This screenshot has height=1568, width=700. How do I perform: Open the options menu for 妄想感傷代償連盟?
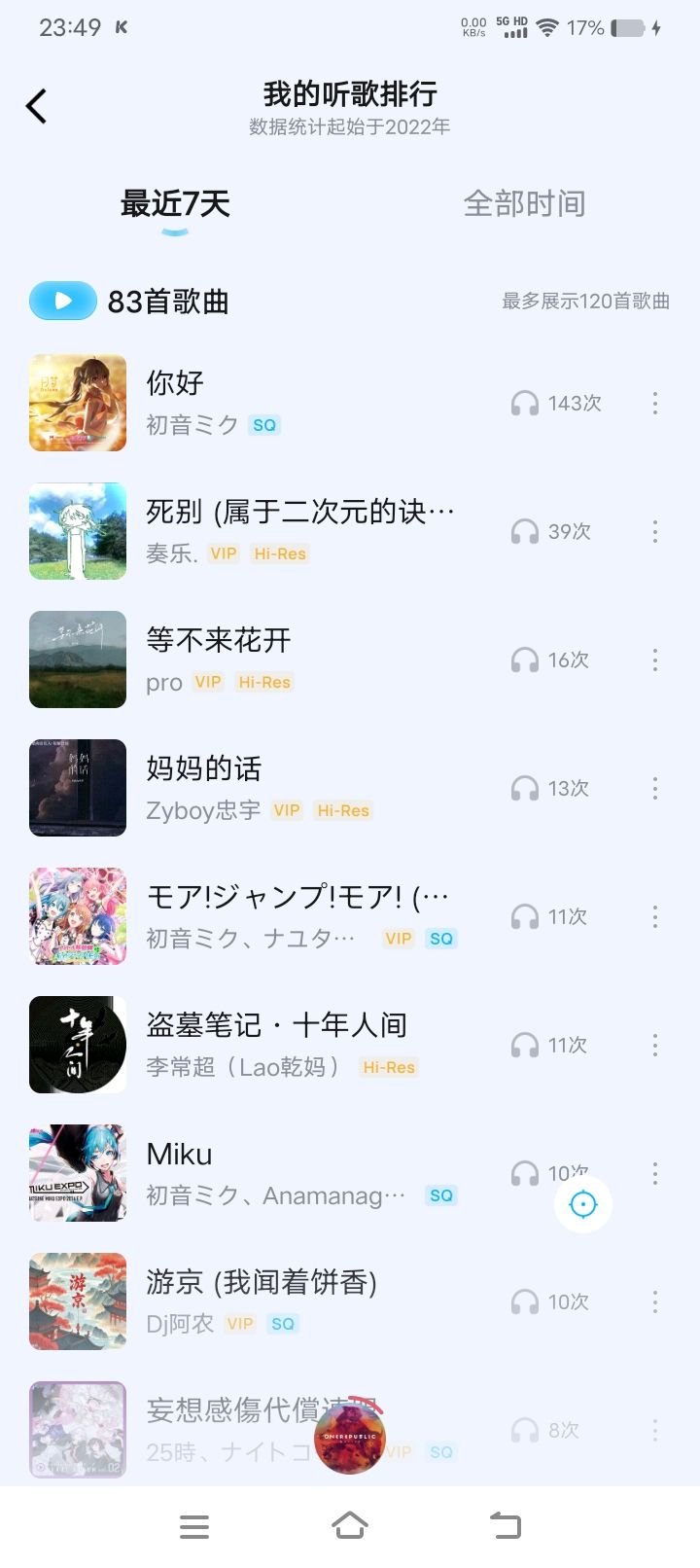coord(655,1430)
